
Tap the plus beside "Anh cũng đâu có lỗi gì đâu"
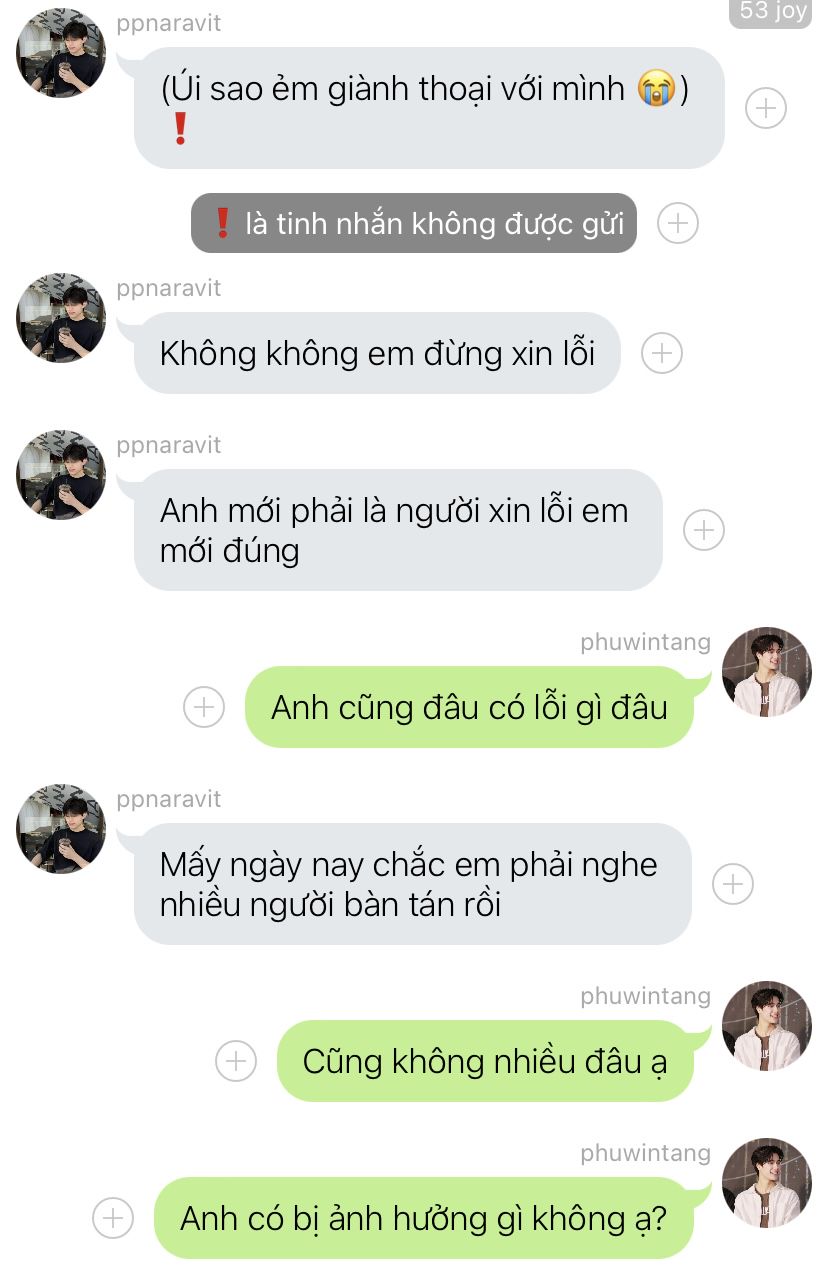tap(204, 707)
